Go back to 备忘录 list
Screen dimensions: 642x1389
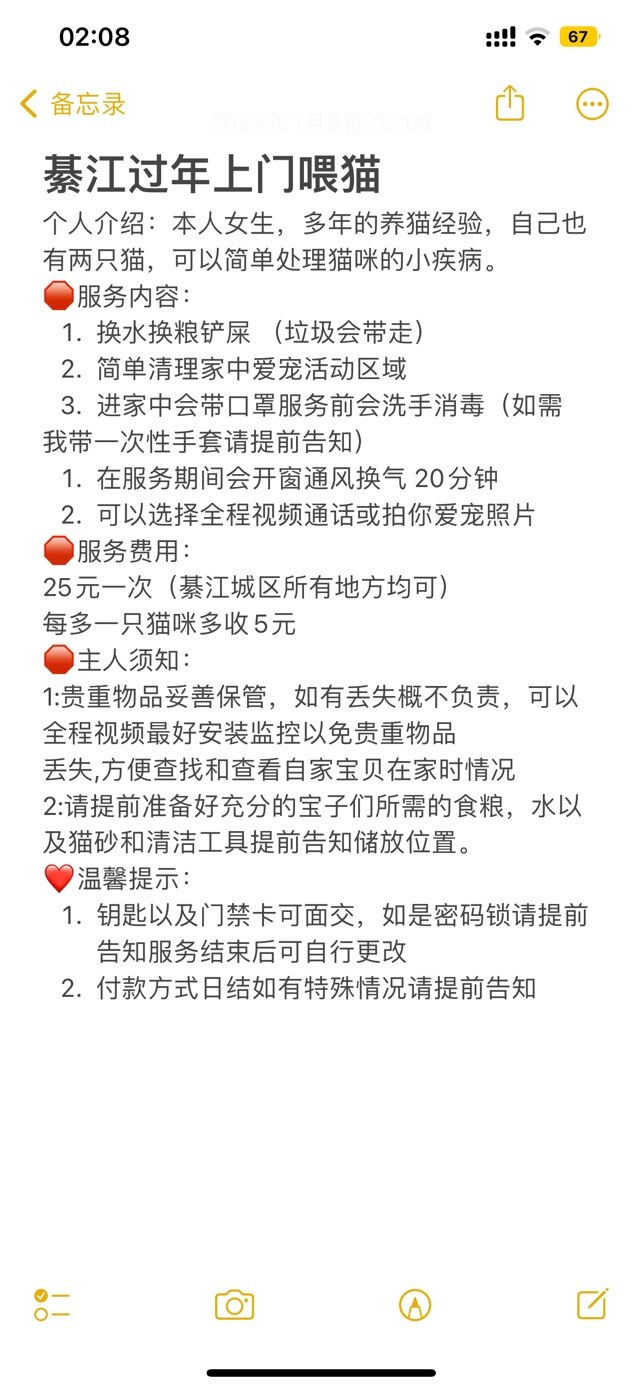point(72,103)
